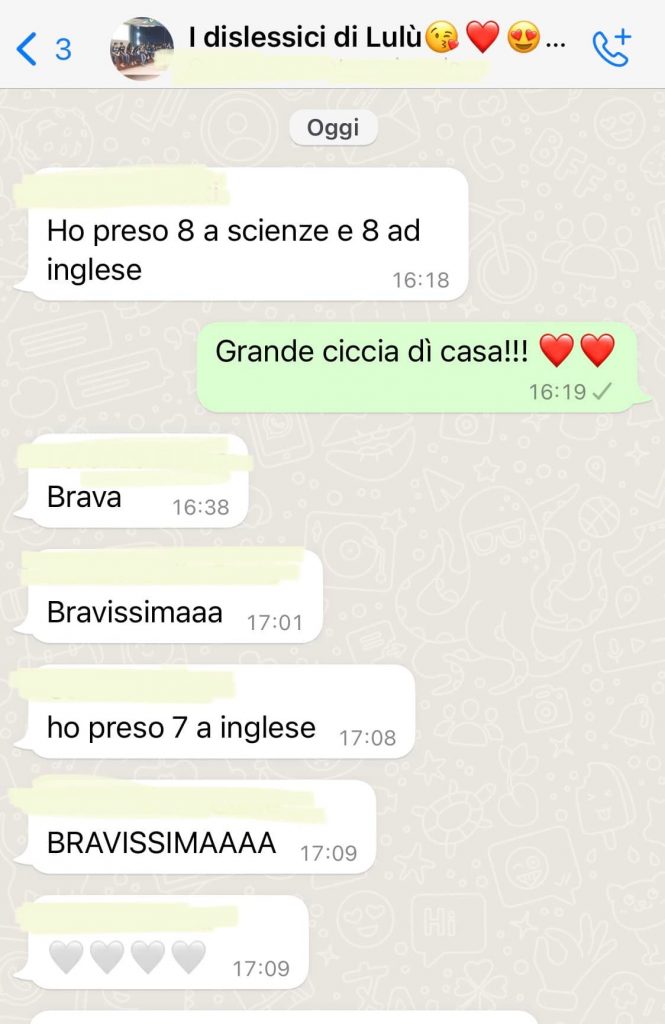Start a group call
665x1024 pixels.
611,47
